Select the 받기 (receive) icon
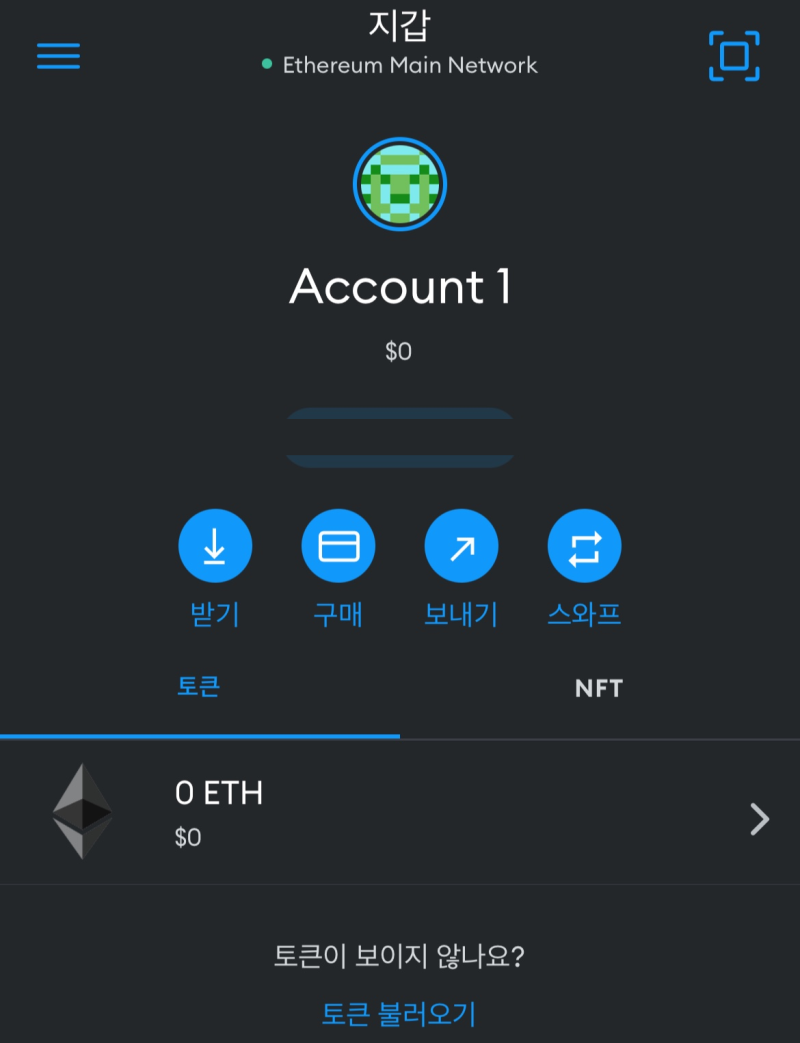Image resolution: width=800 pixels, height=1043 pixels. (215, 545)
